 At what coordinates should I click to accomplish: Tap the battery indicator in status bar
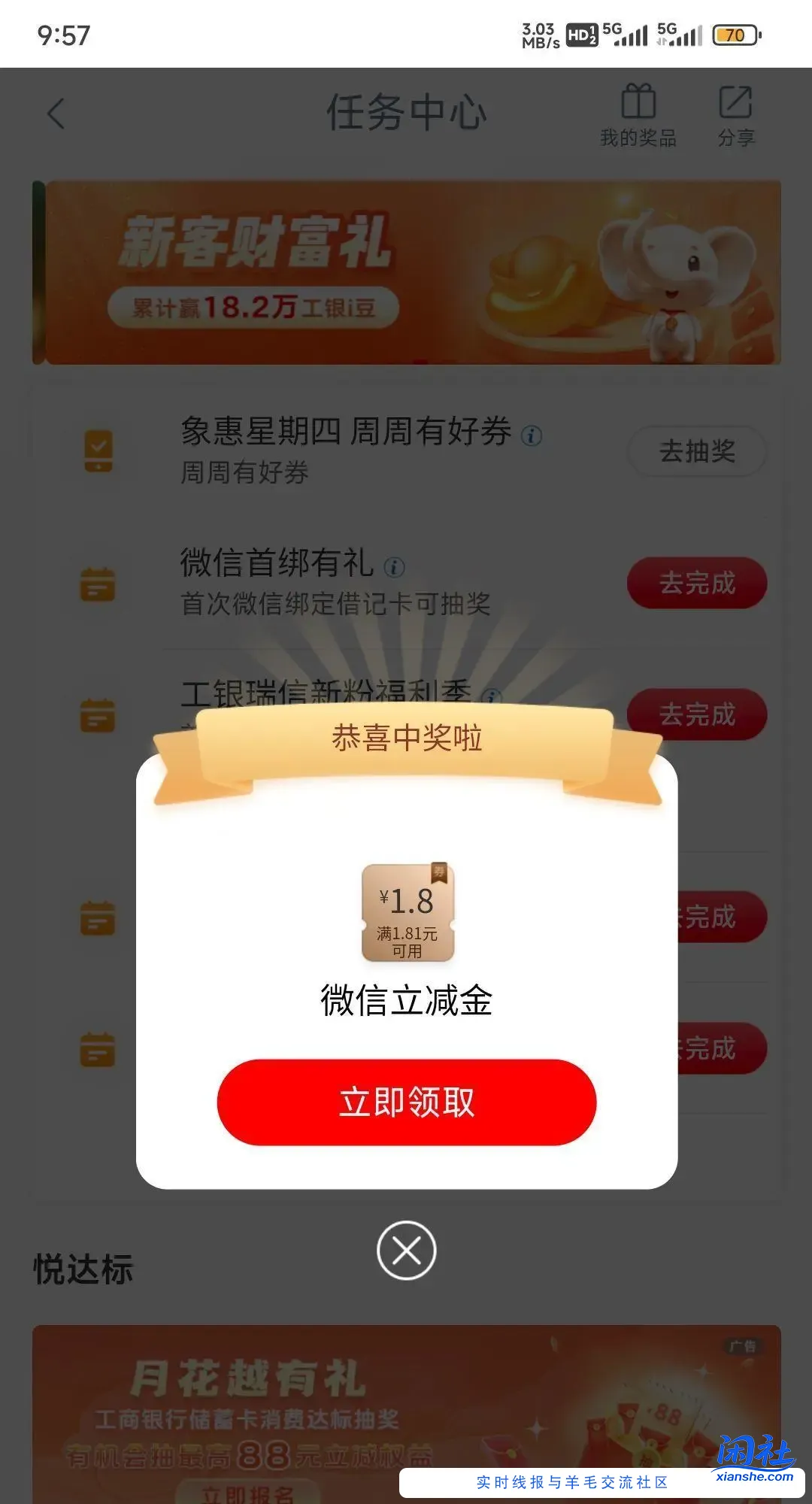(733, 34)
